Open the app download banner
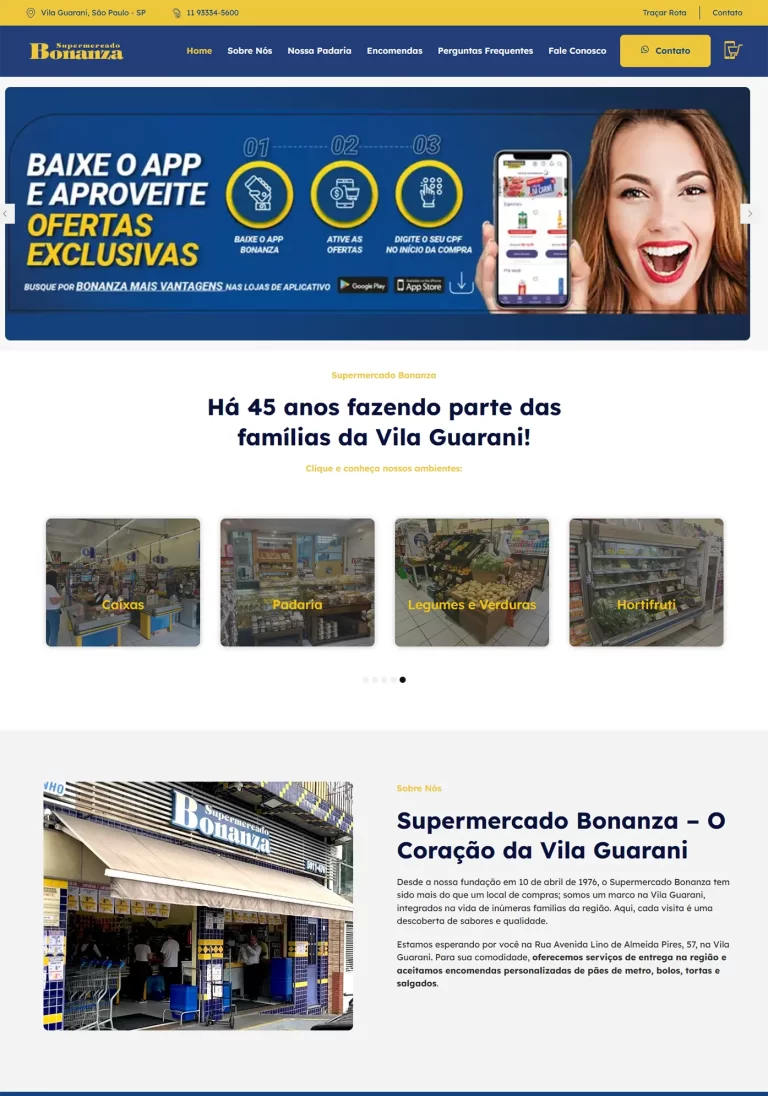Screen dimensions: 768x1096 click(x=377, y=213)
